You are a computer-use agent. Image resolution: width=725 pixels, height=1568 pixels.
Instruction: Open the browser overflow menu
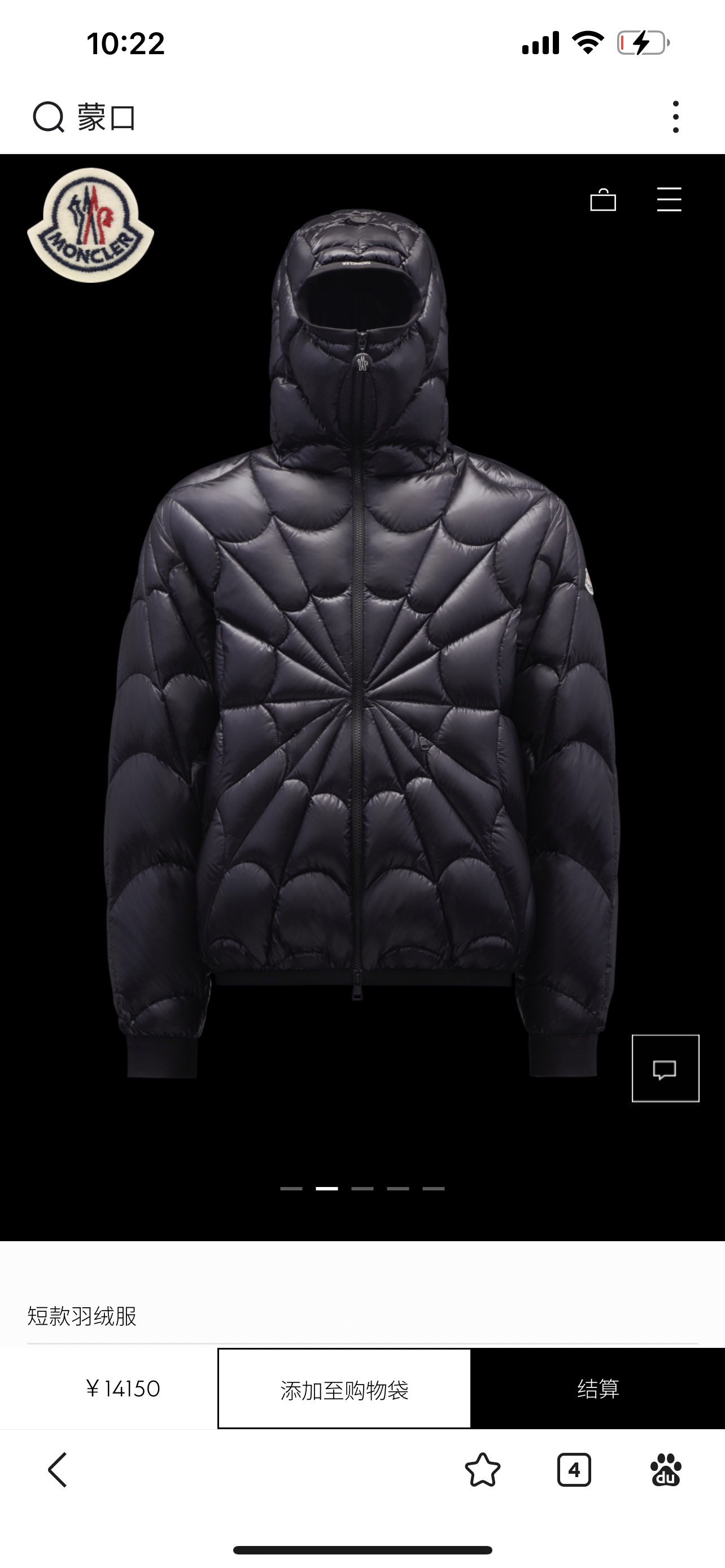click(x=675, y=117)
